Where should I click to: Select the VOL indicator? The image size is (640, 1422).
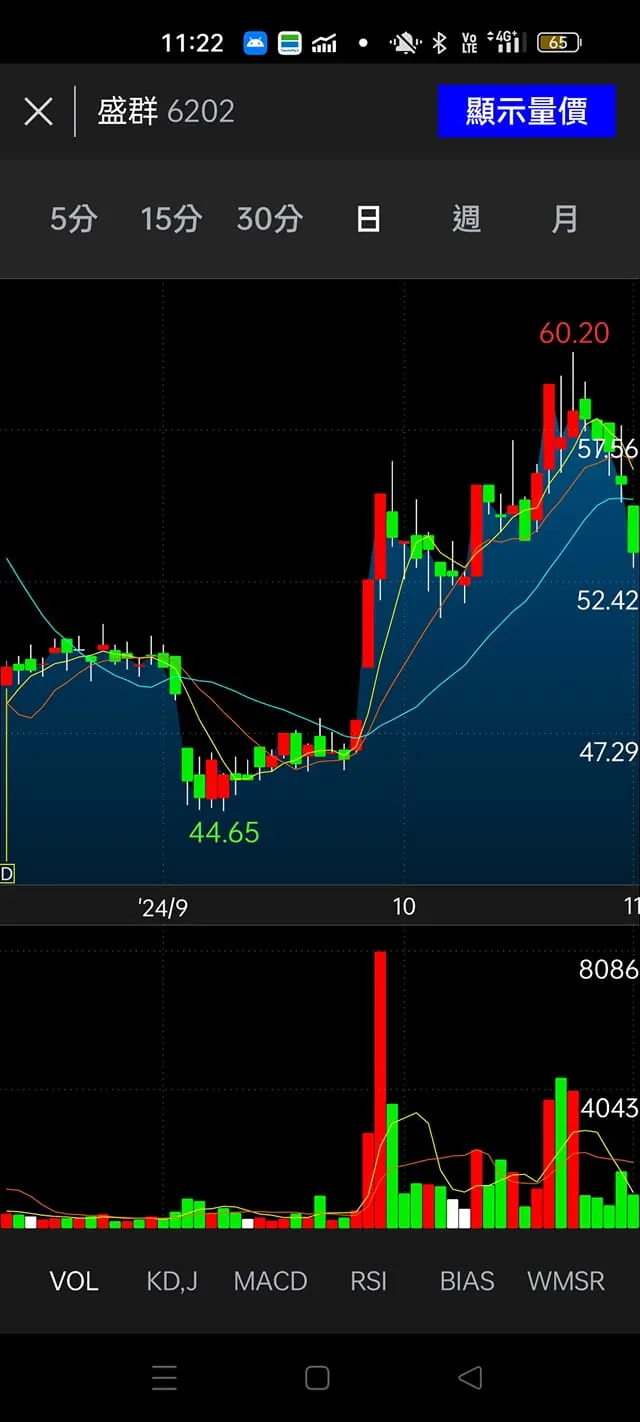pos(74,1281)
